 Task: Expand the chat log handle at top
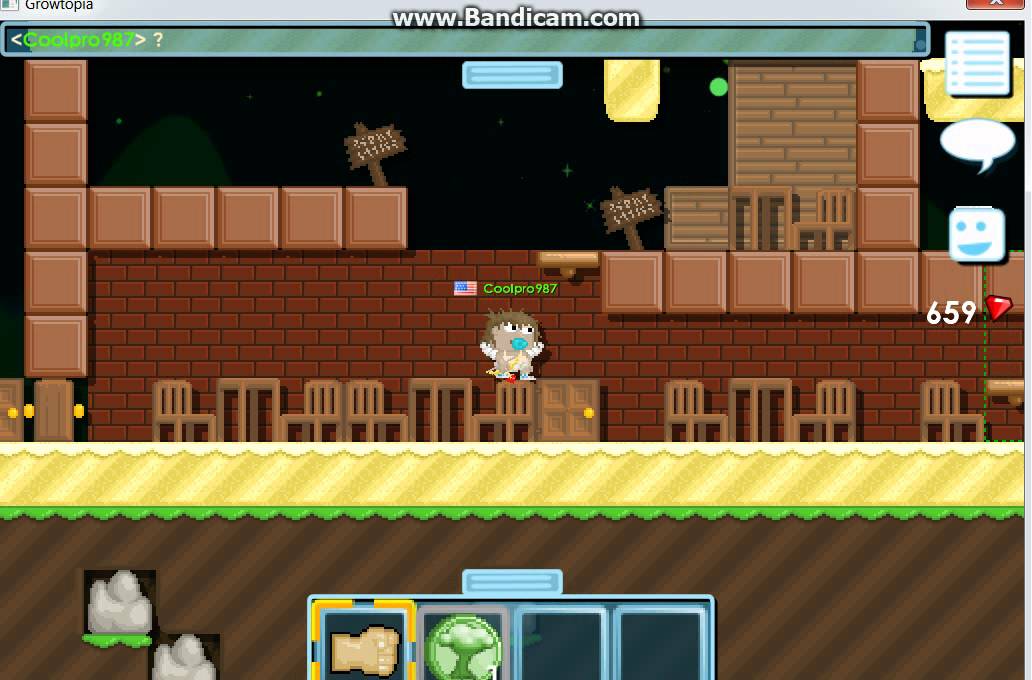tap(512, 75)
